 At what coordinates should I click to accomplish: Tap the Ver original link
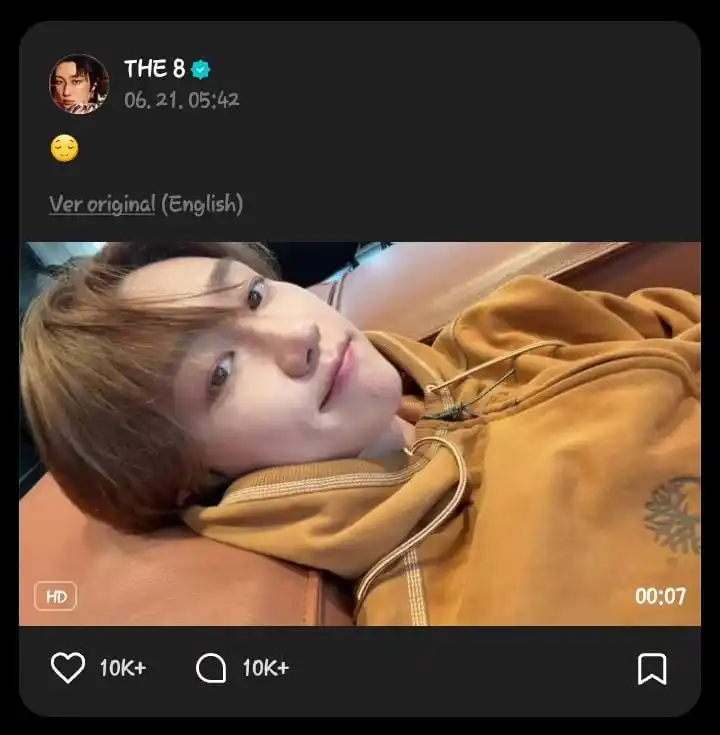coord(102,204)
